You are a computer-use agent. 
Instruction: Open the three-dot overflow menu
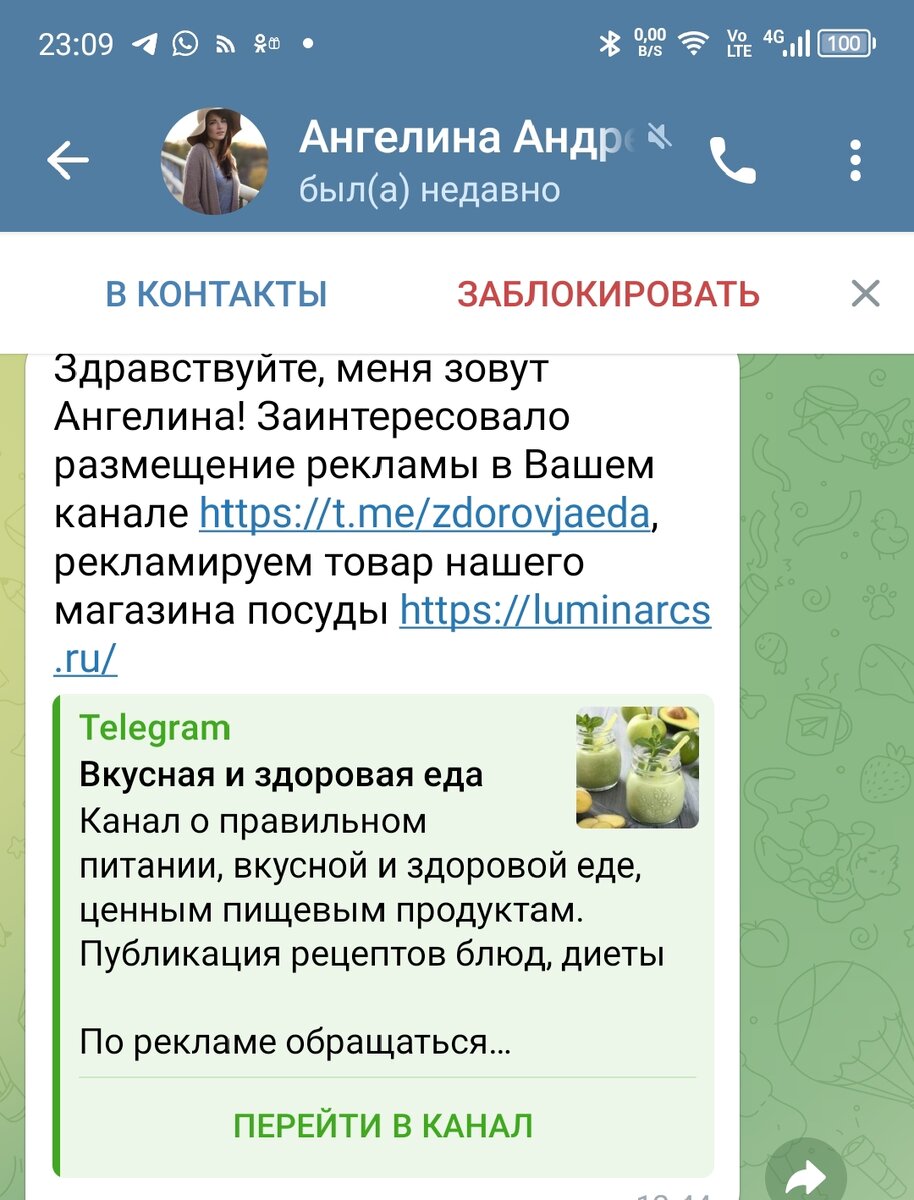(855, 161)
